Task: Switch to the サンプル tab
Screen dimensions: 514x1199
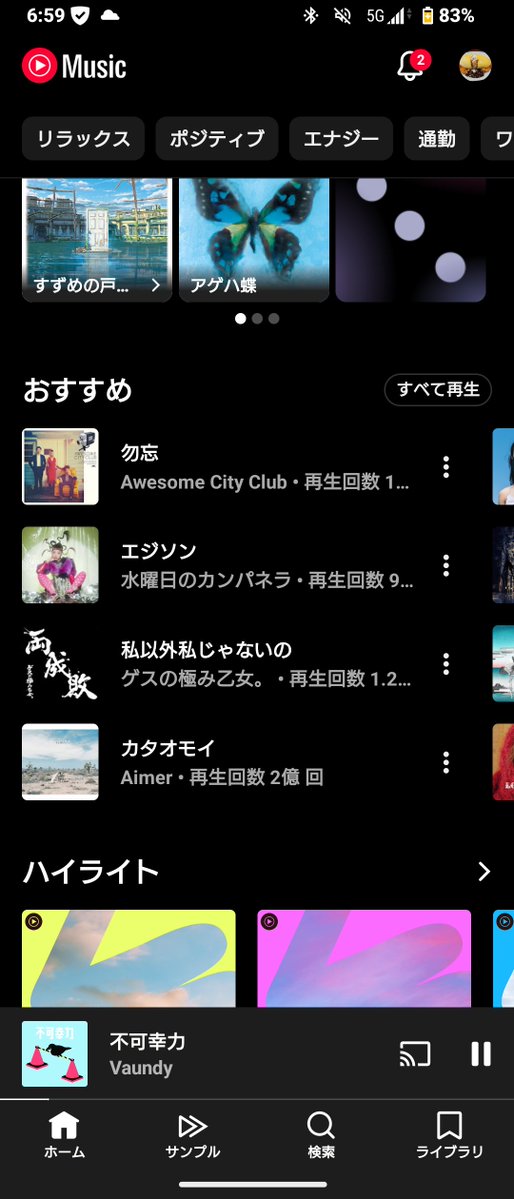Action: [x=193, y=1136]
